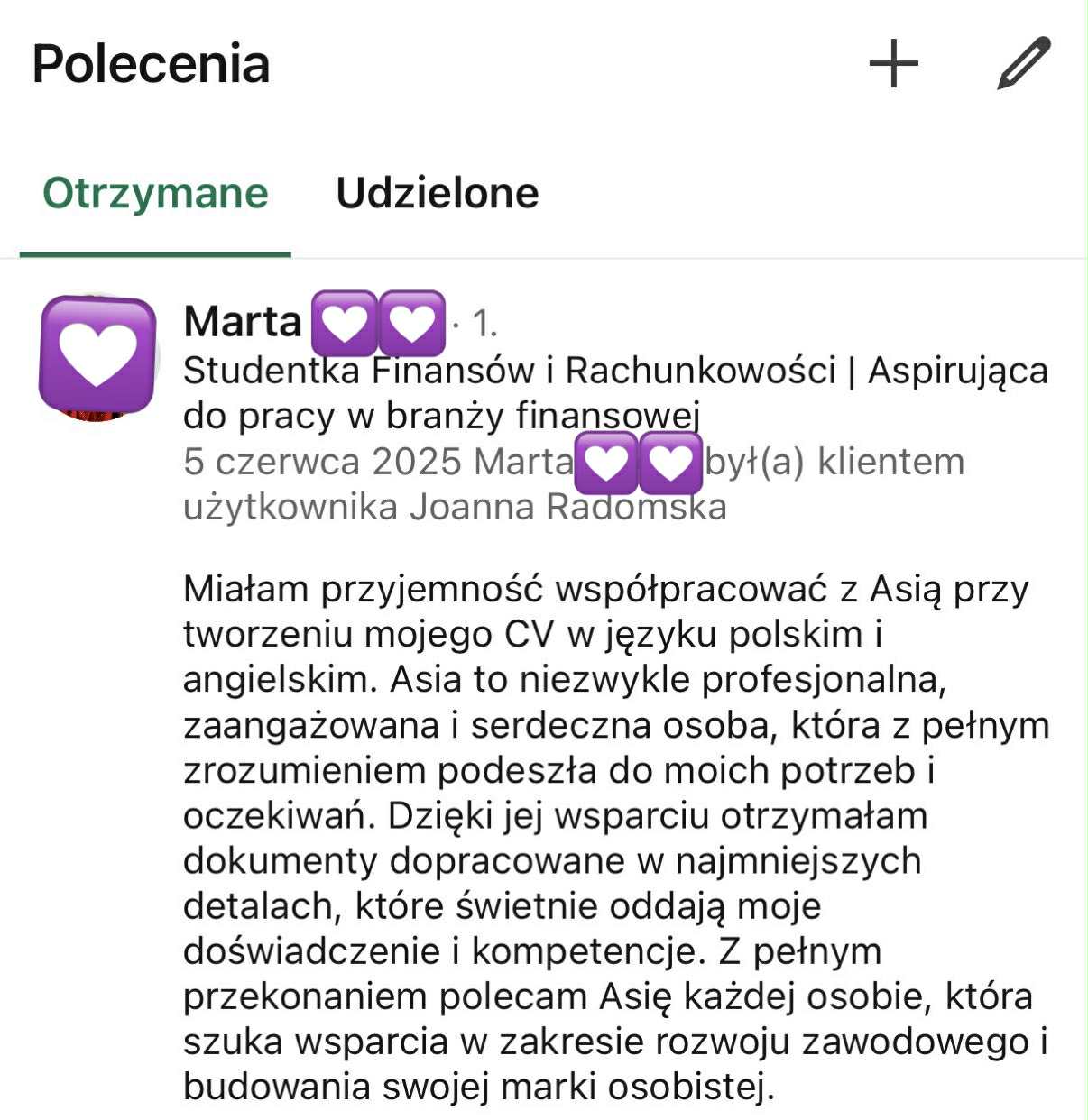Open Marta's profile via her name
This screenshot has width=1088, height=1120.
point(242,322)
